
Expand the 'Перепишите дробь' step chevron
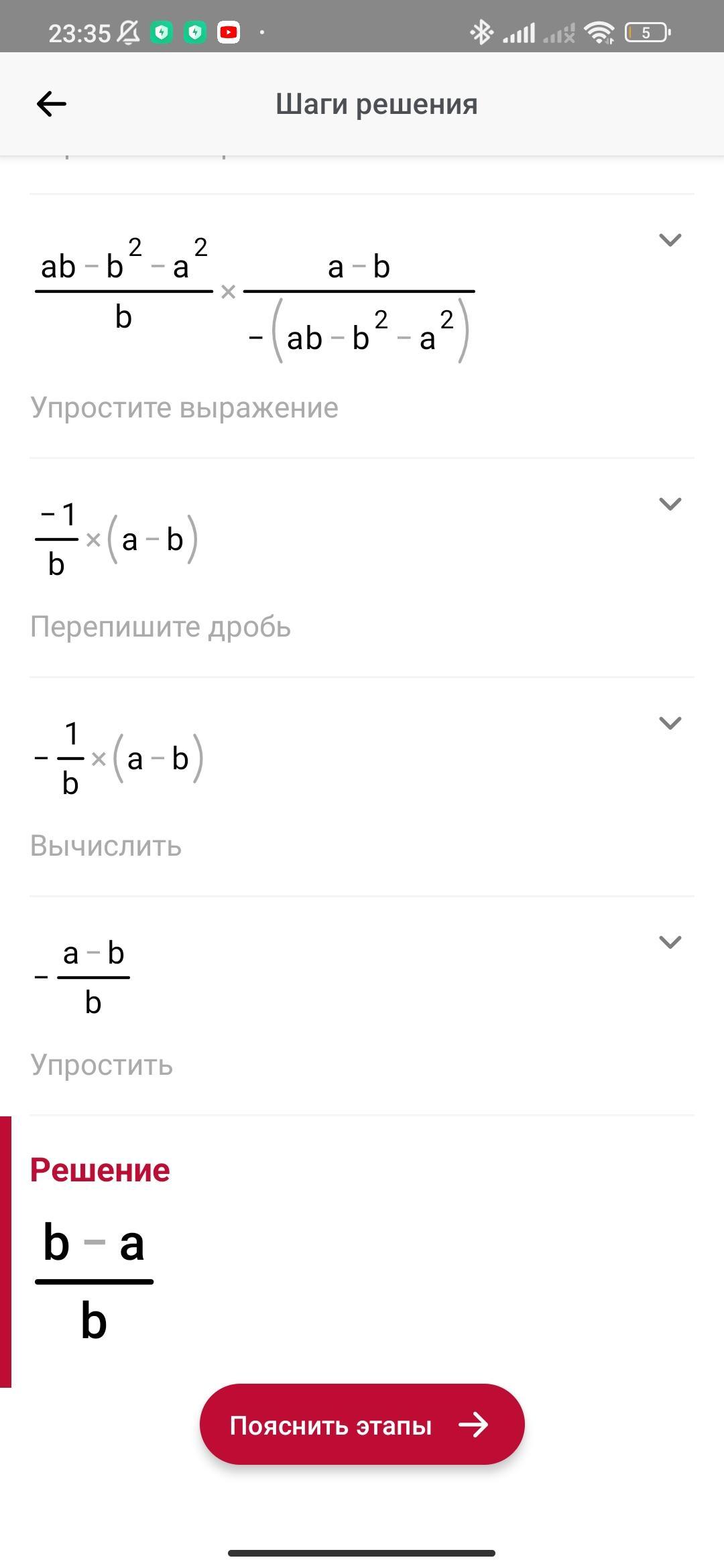coord(670,504)
